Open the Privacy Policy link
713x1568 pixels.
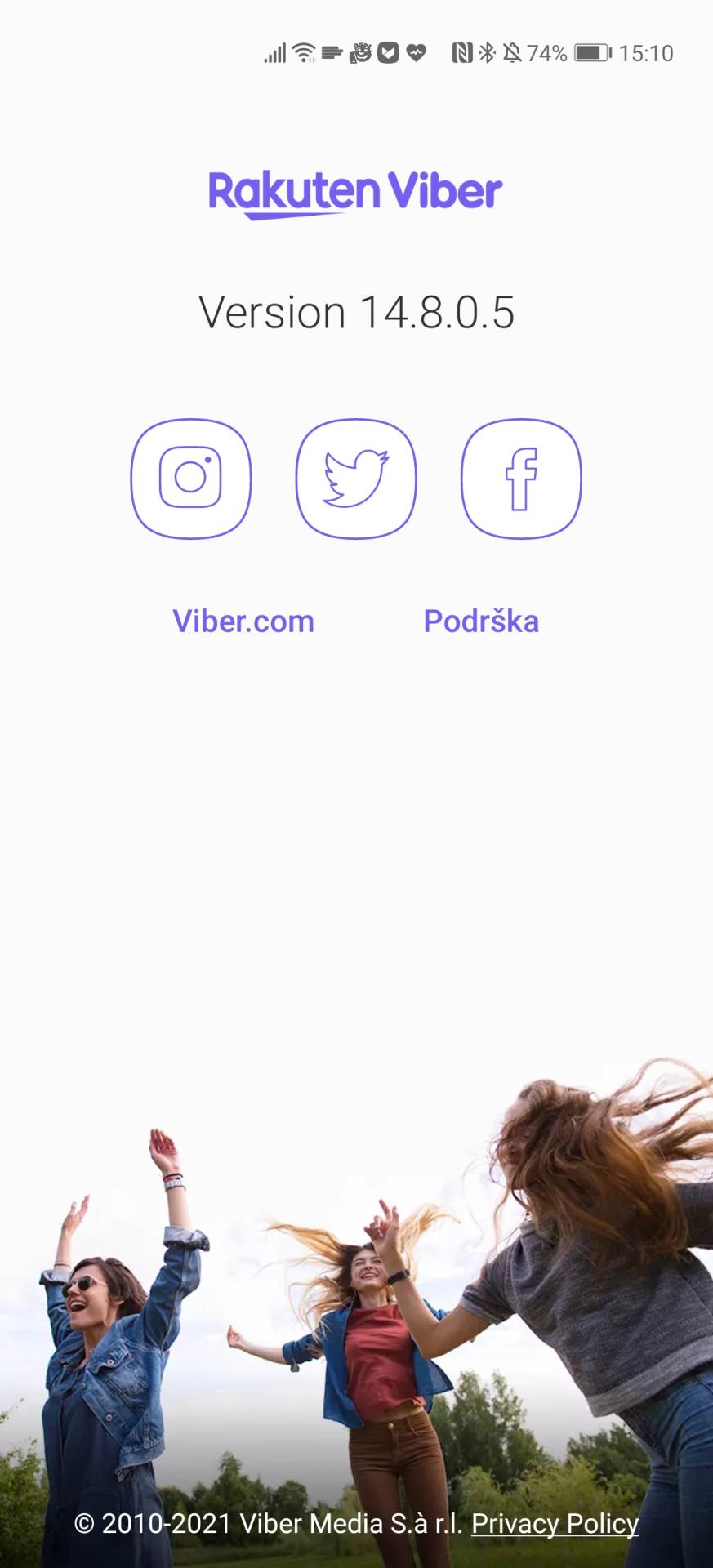[x=555, y=1524]
